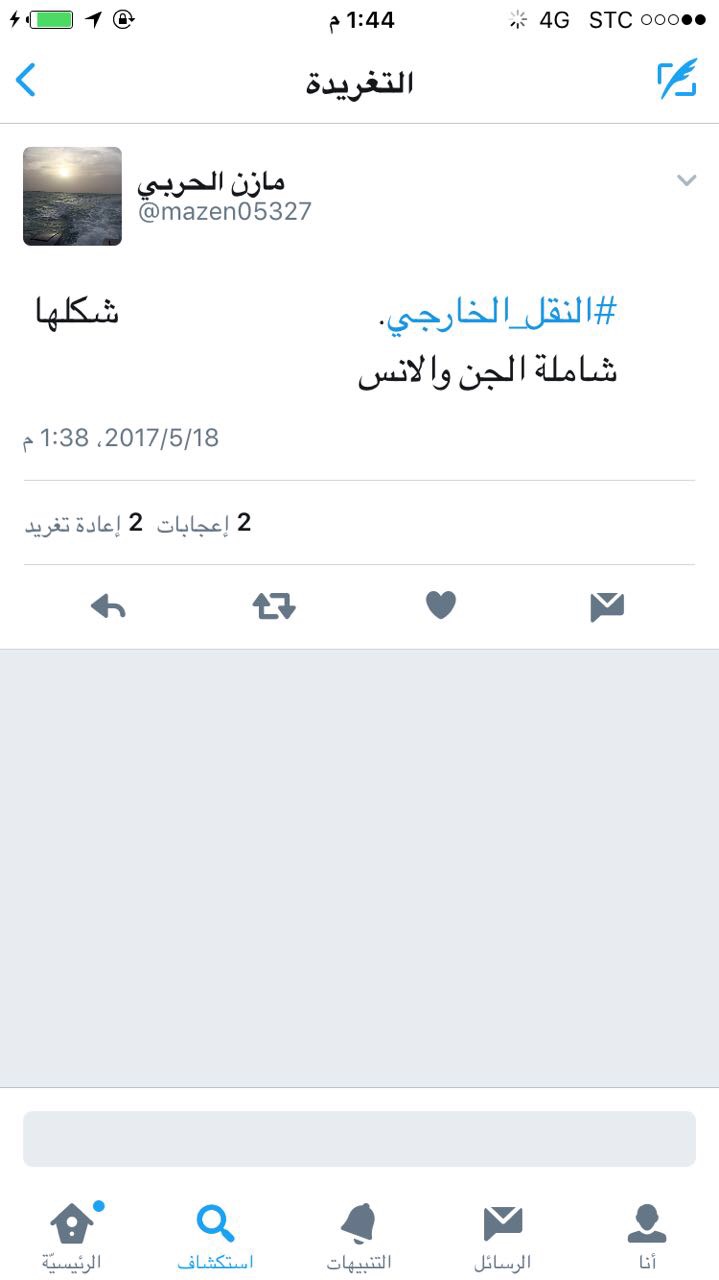Compose a new tweet

676,80
